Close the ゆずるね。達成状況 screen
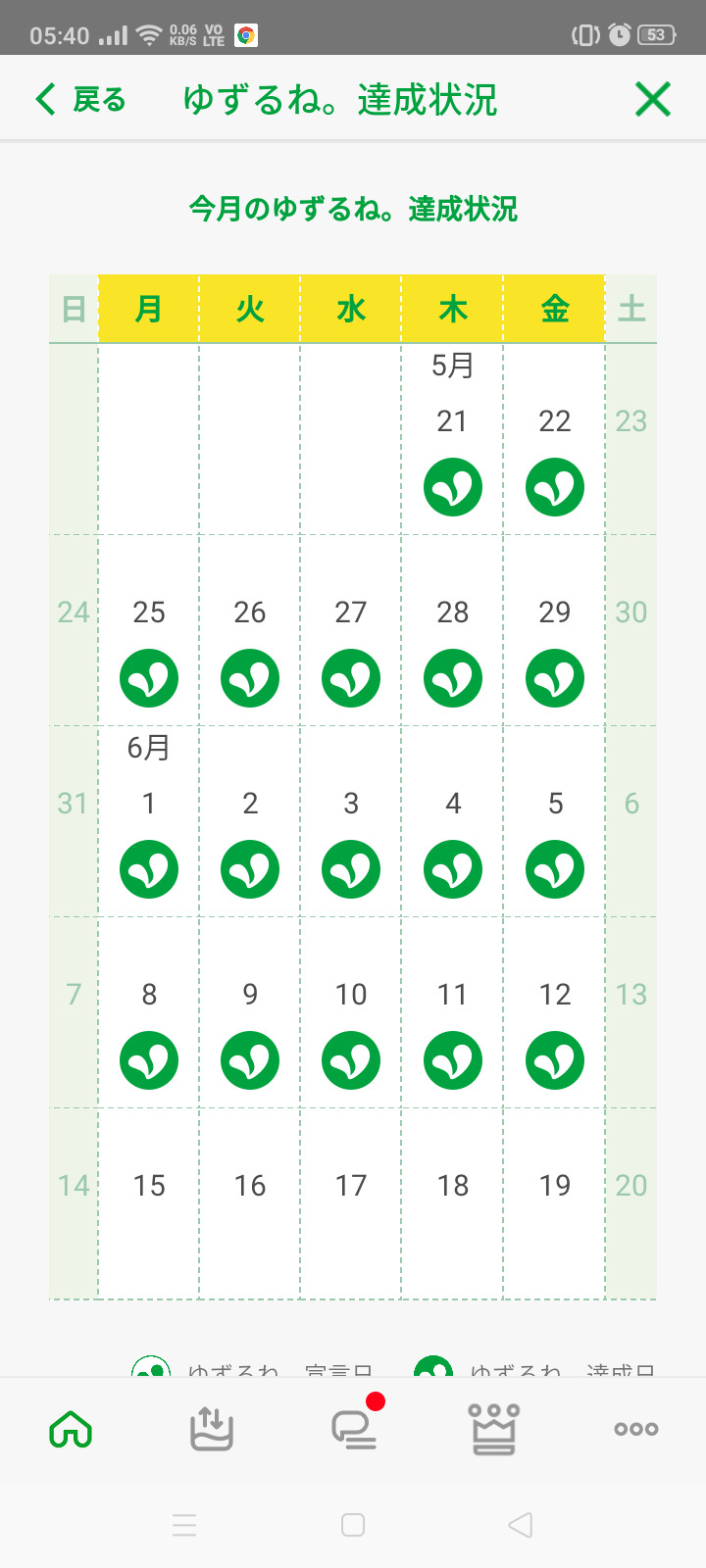The image size is (706, 1568). click(x=652, y=100)
